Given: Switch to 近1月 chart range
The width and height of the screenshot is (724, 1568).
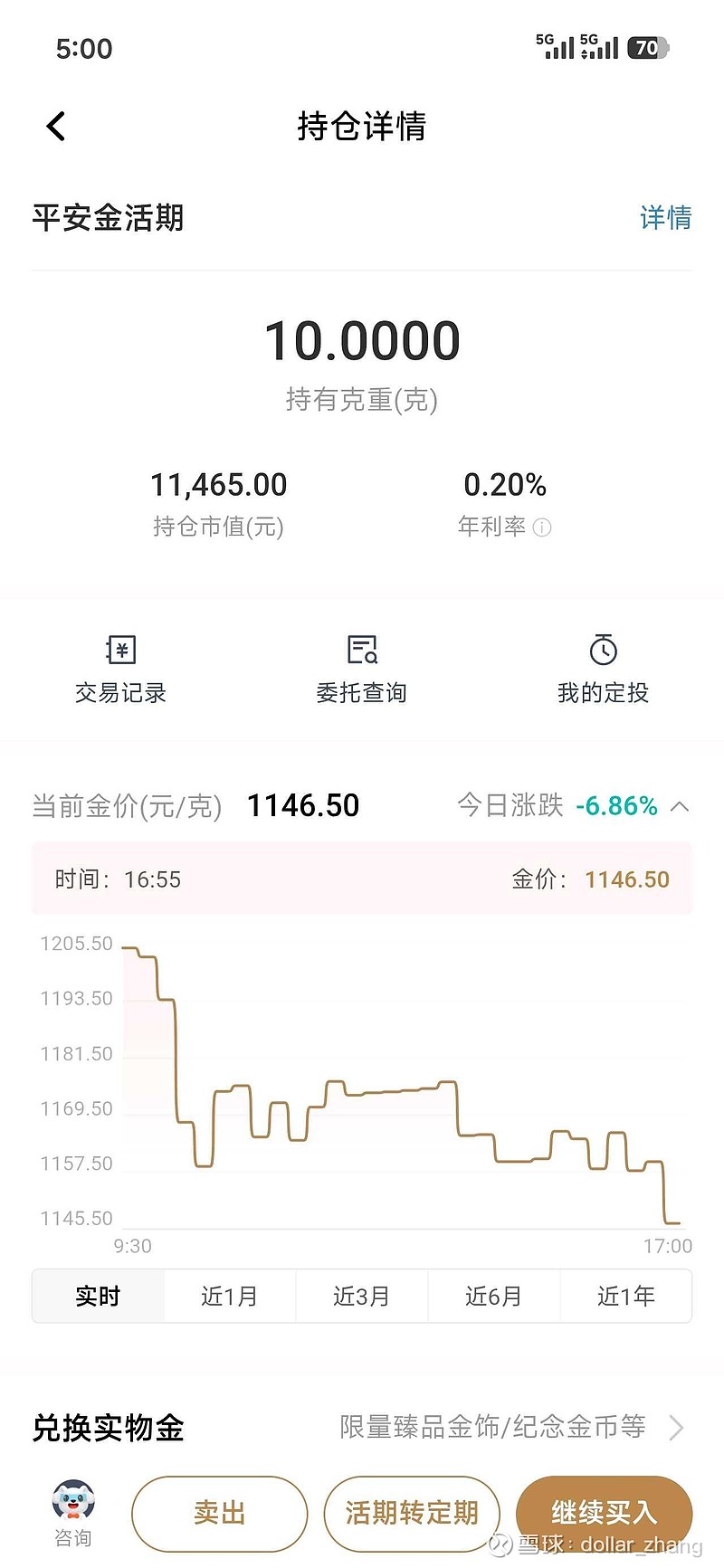Looking at the screenshot, I should click(229, 1297).
